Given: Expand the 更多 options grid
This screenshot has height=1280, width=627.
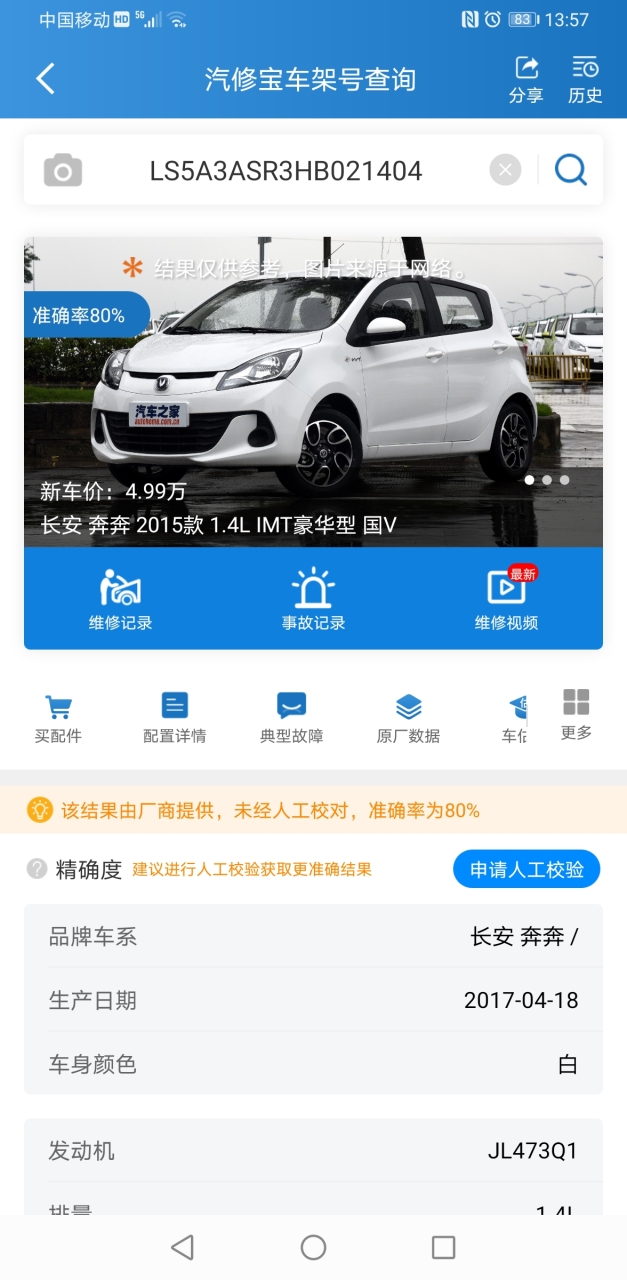Looking at the screenshot, I should (x=576, y=715).
